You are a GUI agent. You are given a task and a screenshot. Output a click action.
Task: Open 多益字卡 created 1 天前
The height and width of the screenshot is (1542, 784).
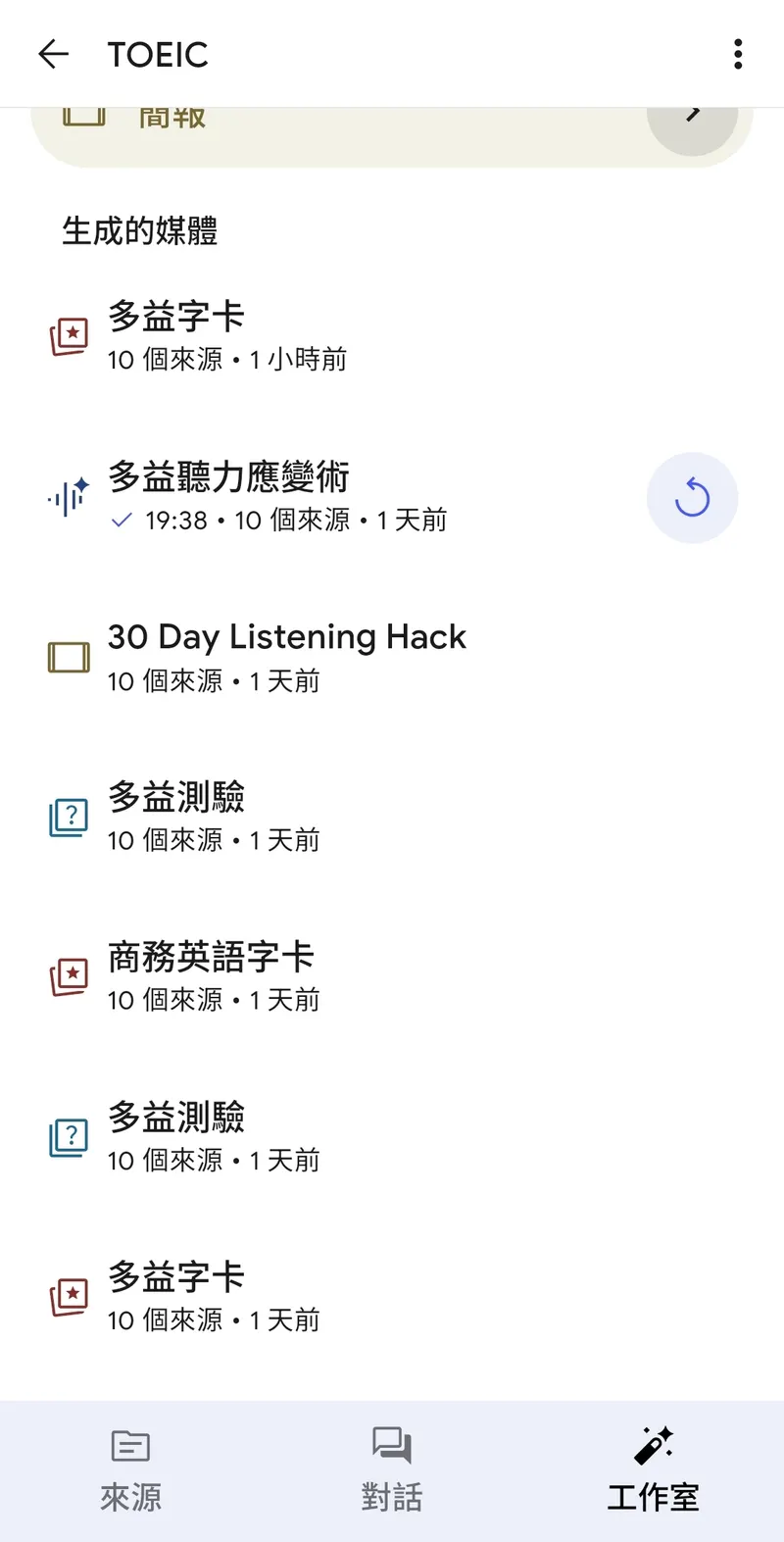[214, 1297]
